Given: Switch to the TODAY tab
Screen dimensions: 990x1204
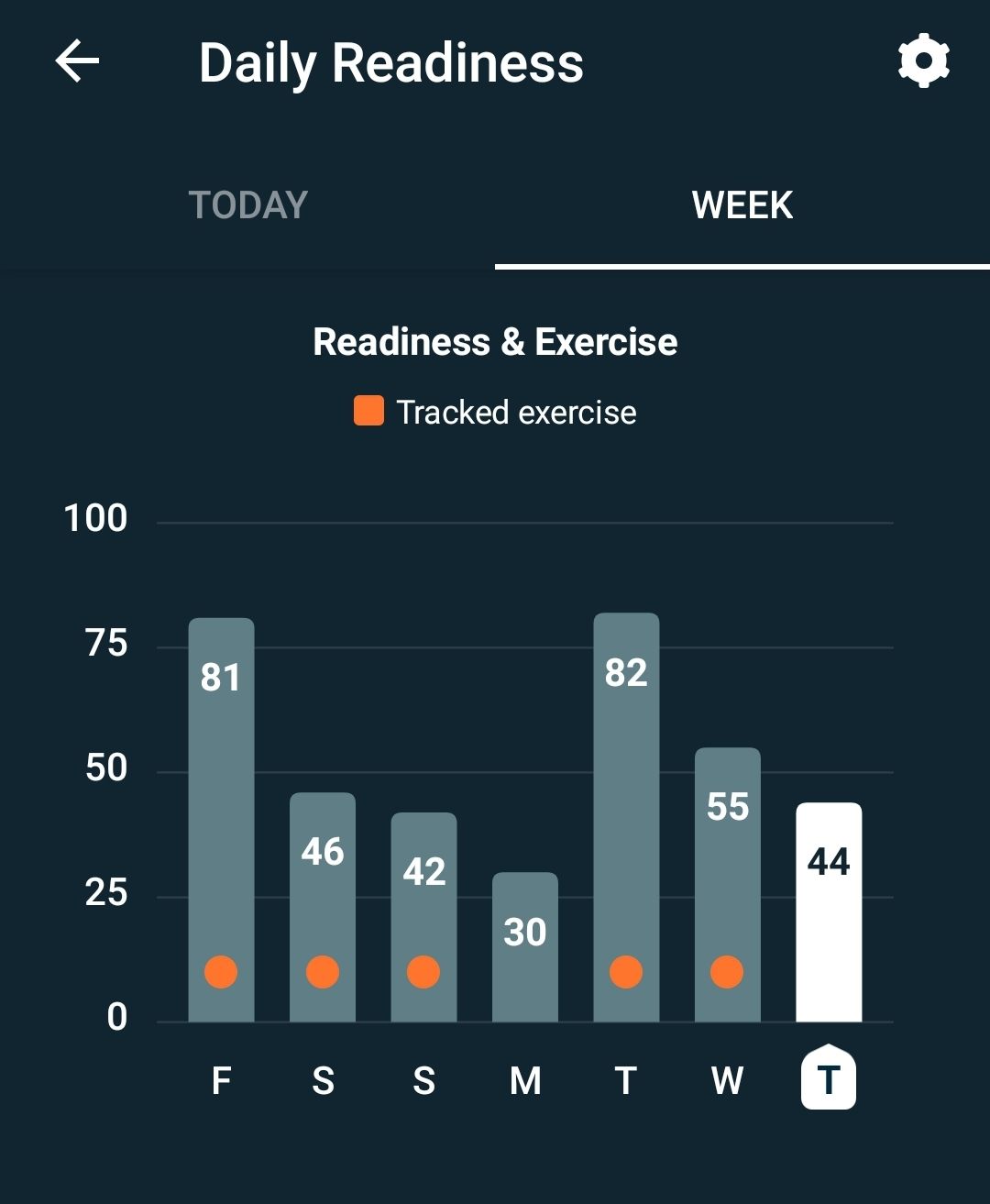Looking at the screenshot, I should (x=247, y=205).
